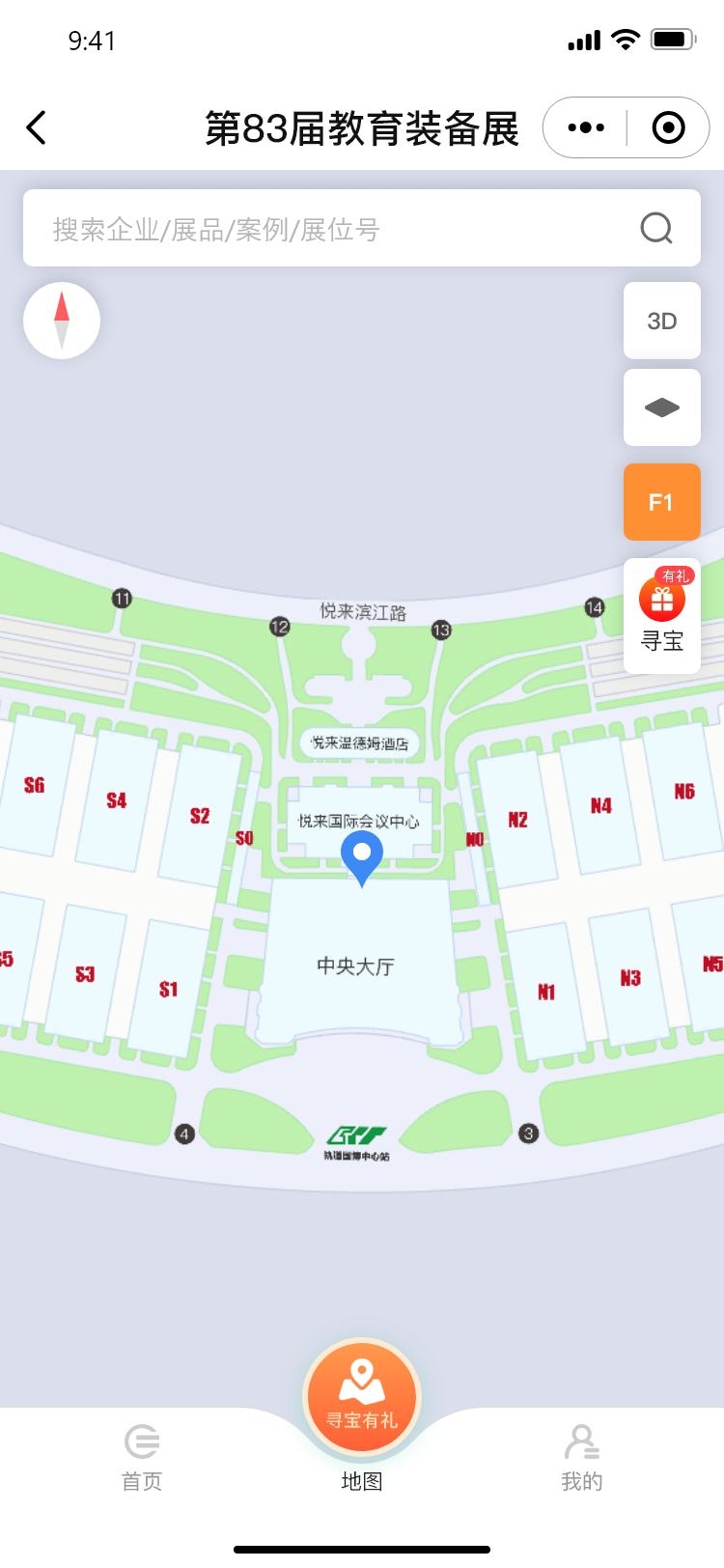
Task: Switch to the 首页 tab
Action: click(142, 1458)
